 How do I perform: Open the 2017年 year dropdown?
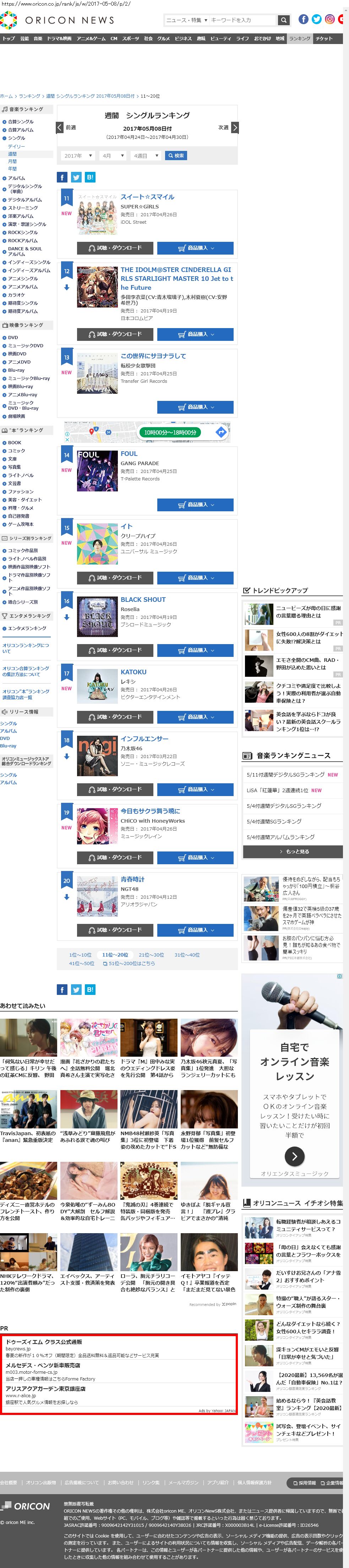(78, 156)
